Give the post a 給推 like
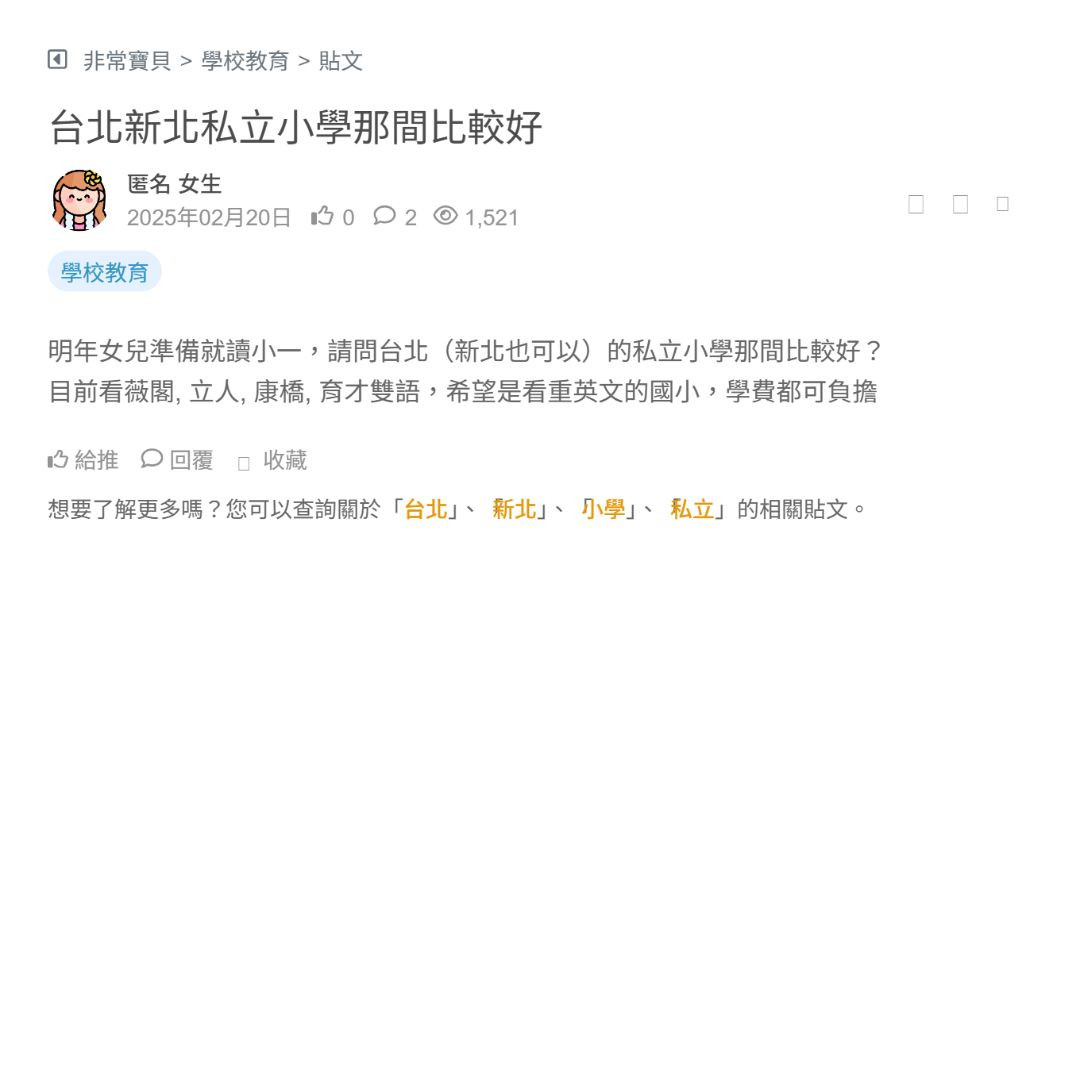 tap(84, 460)
